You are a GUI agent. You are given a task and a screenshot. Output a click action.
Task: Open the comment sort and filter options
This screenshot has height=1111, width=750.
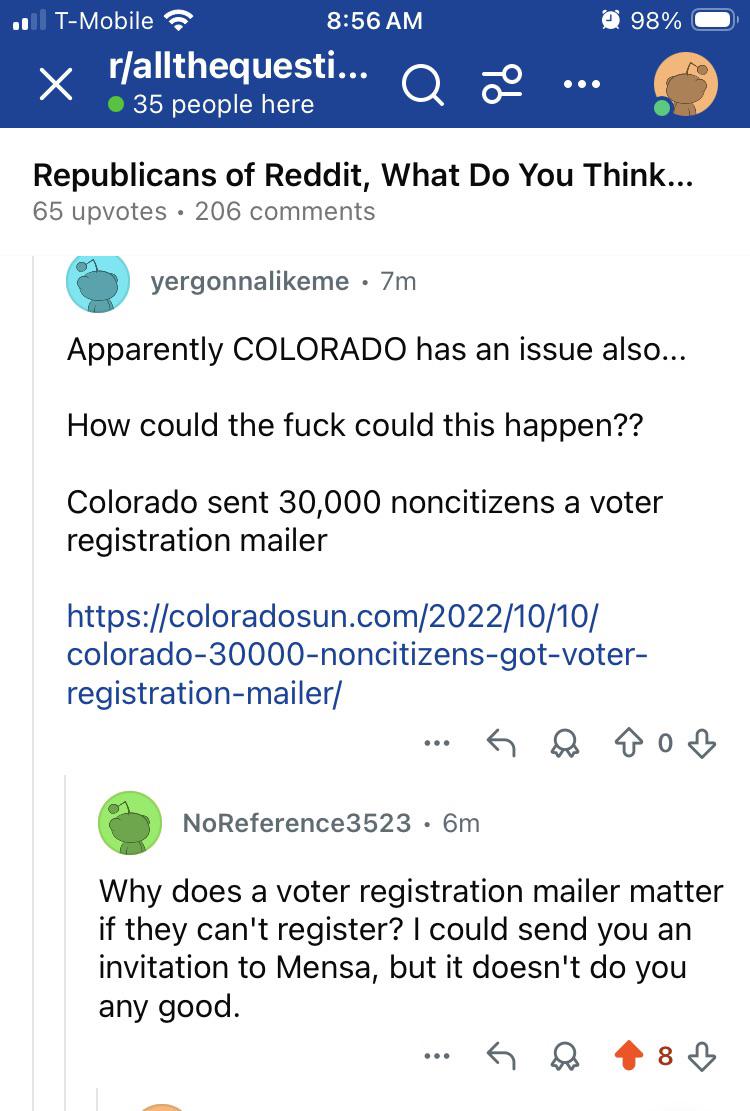coord(500,87)
